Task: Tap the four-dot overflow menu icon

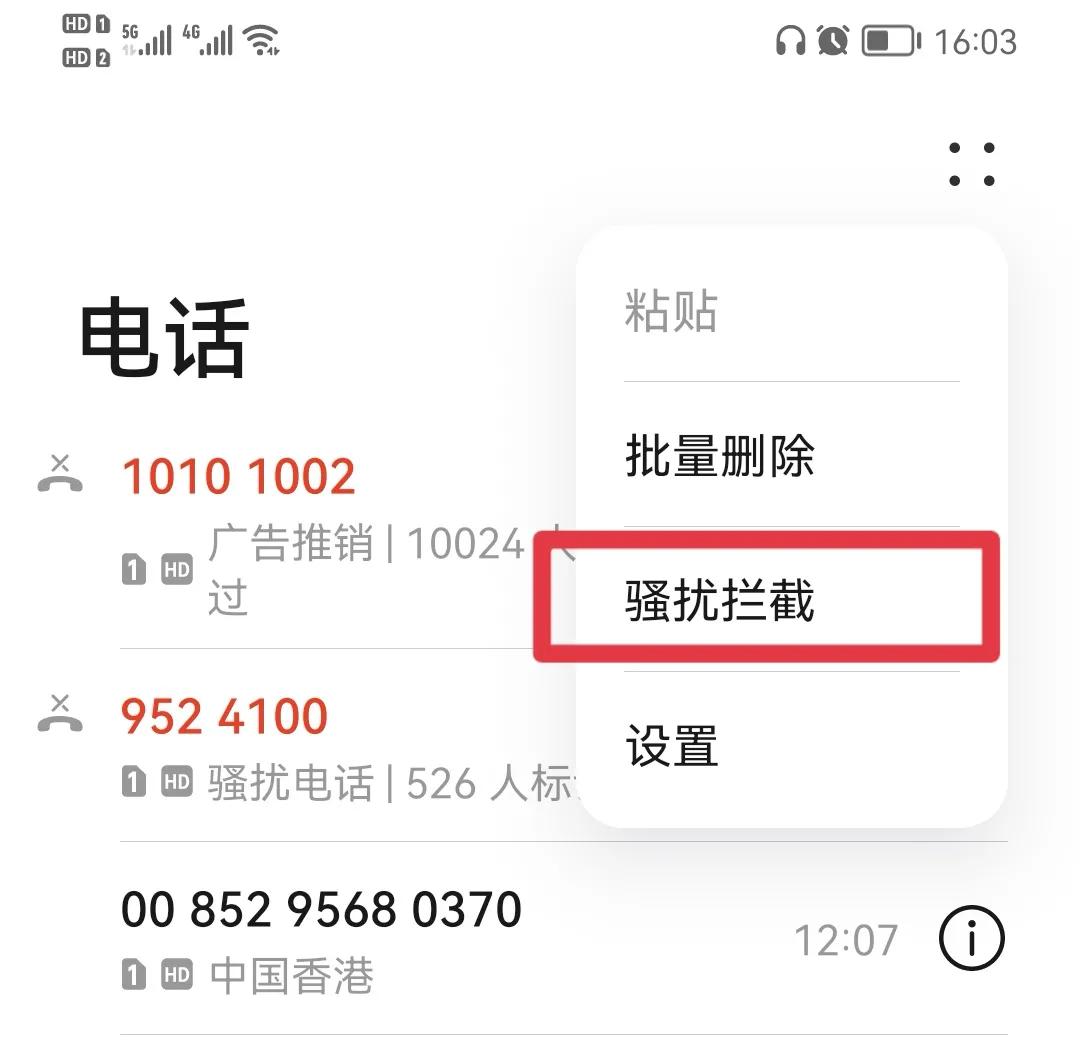Action: pyautogui.click(x=972, y=165)
